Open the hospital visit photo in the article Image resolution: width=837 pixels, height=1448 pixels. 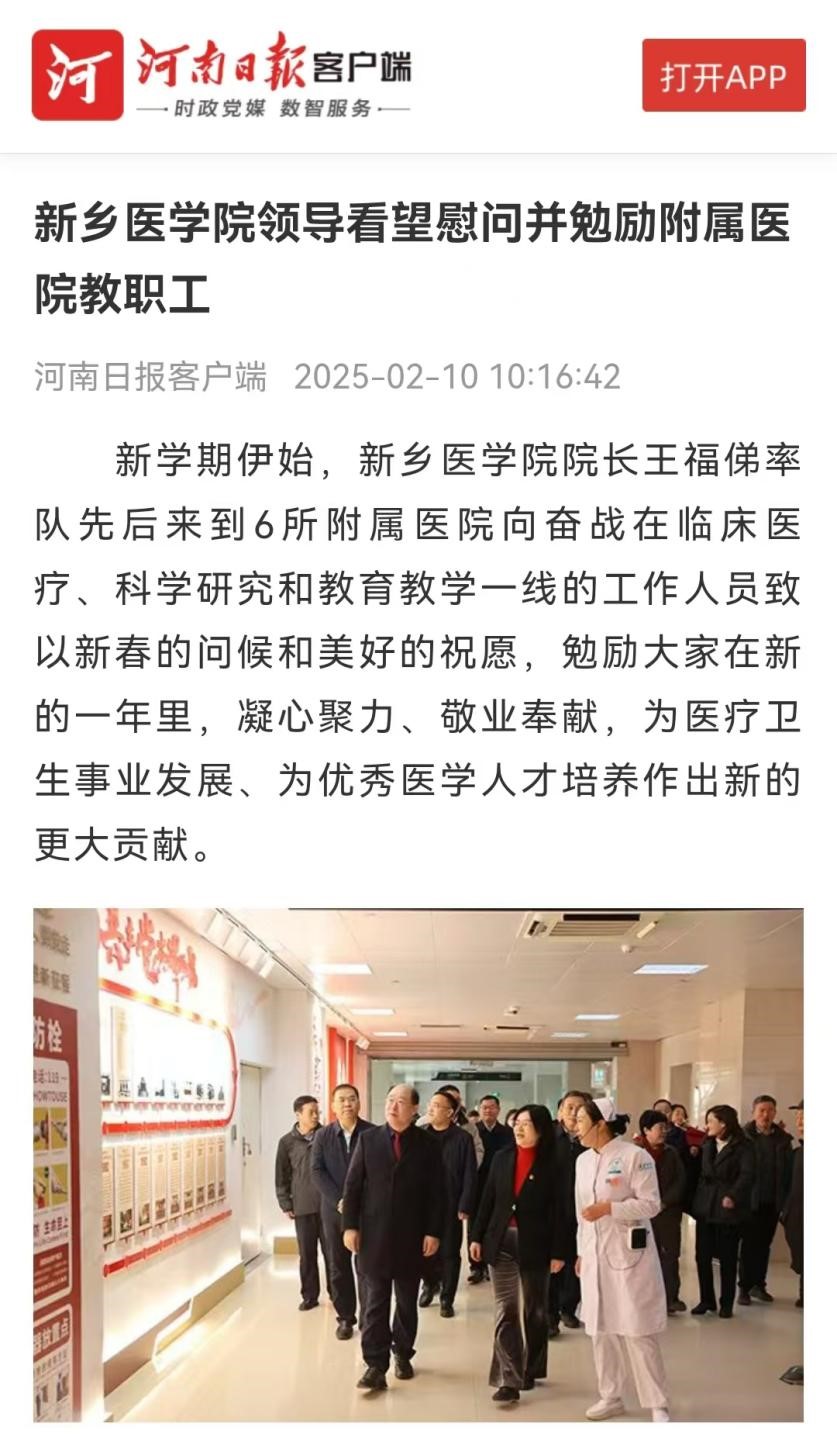418,1164
